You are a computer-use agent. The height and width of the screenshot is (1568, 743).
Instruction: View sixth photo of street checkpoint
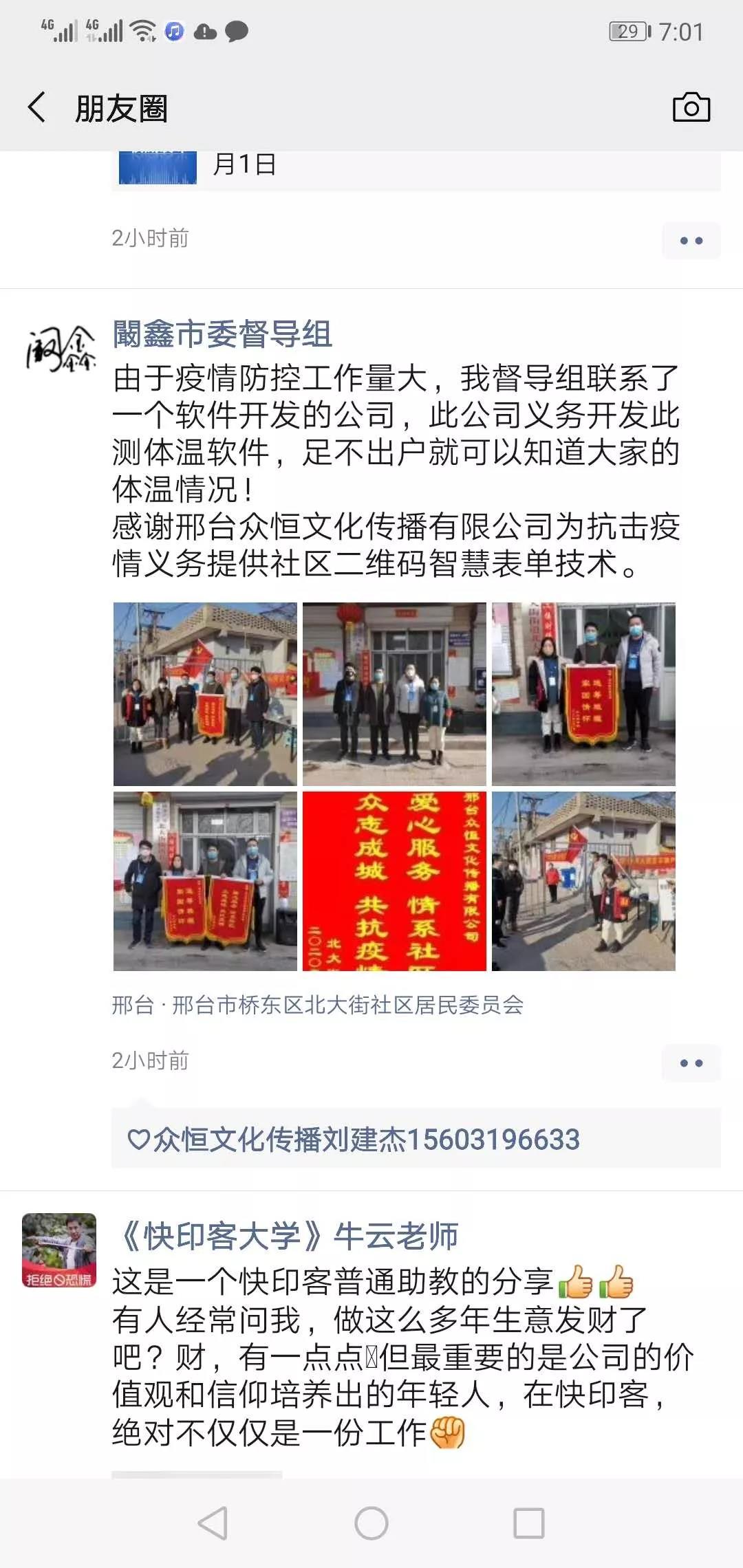583,881
